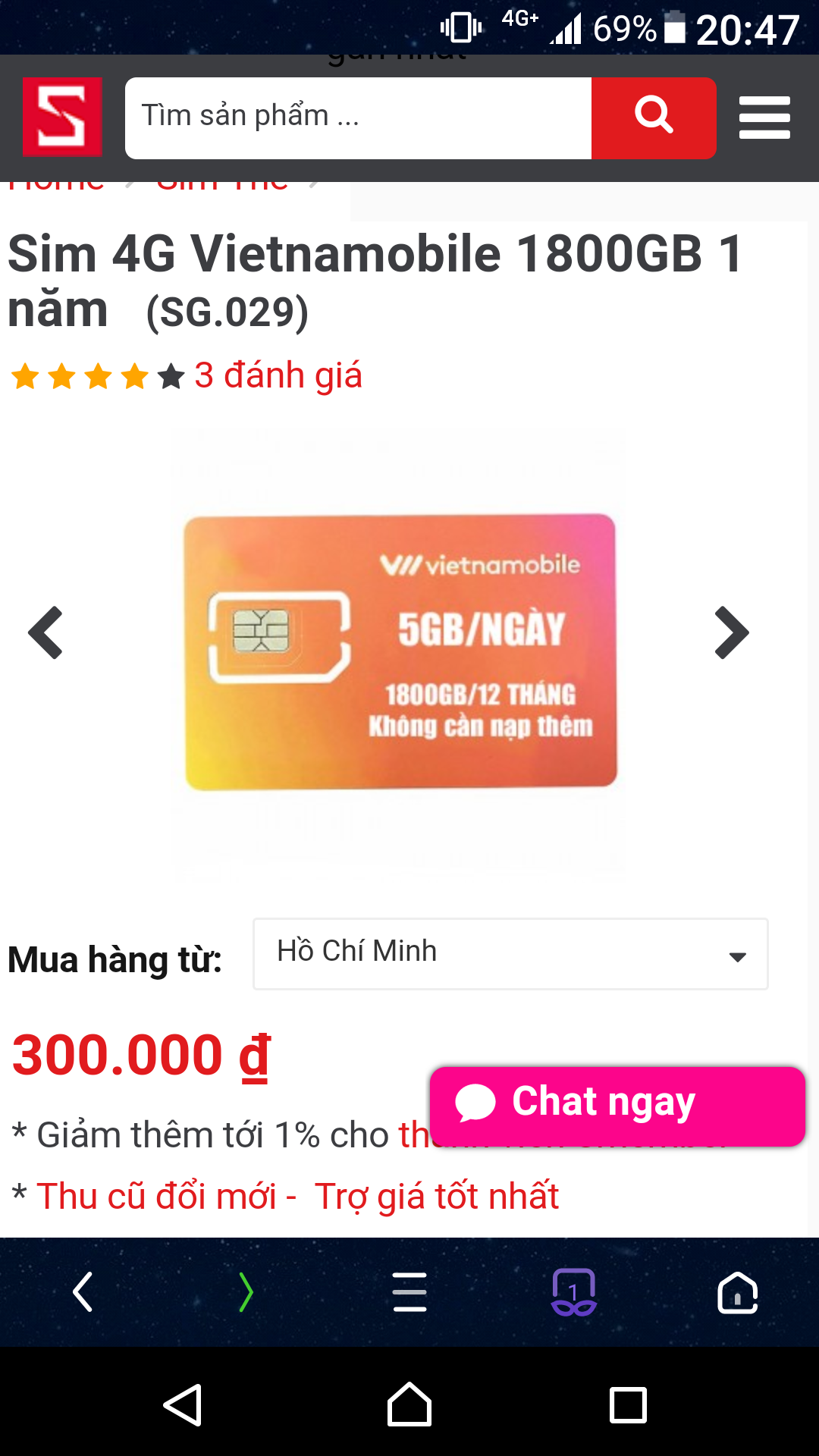
Task: Tap the Android recent apps button
Action: tap(628, 1405)
